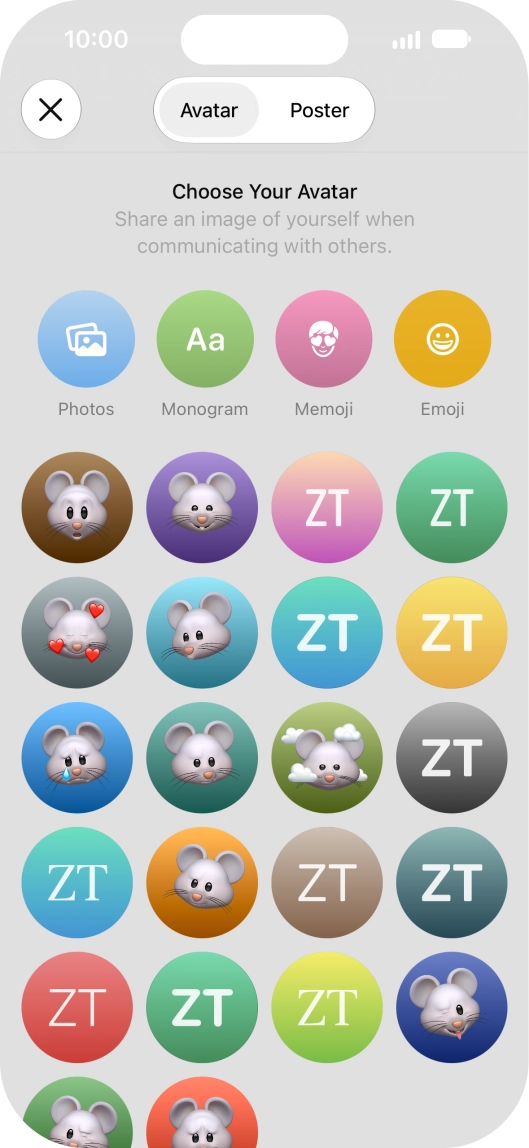Open the Emoji option
Image resolution: width=529 pixels, height=1148 pixels.
(x=443, y=339)
